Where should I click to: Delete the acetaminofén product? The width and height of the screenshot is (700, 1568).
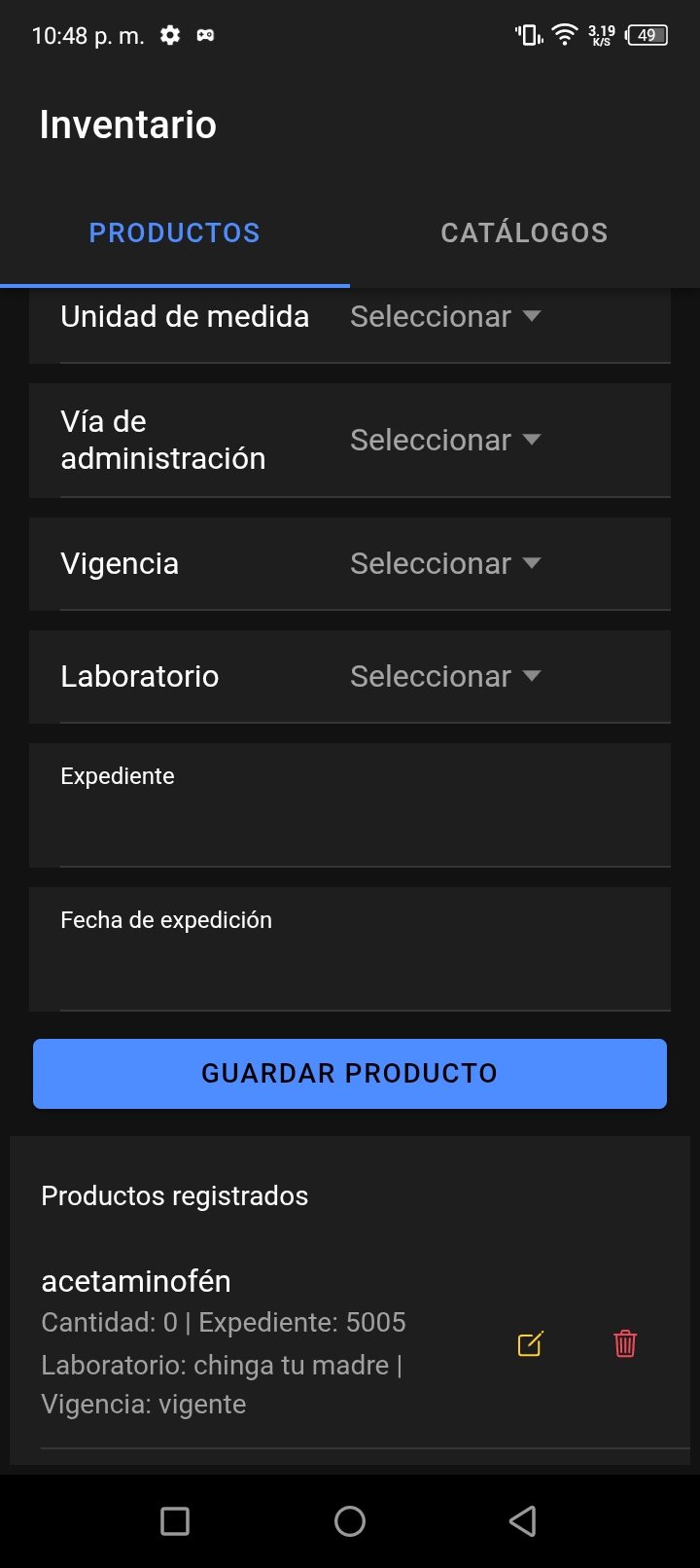click(x=625, y=1344)
